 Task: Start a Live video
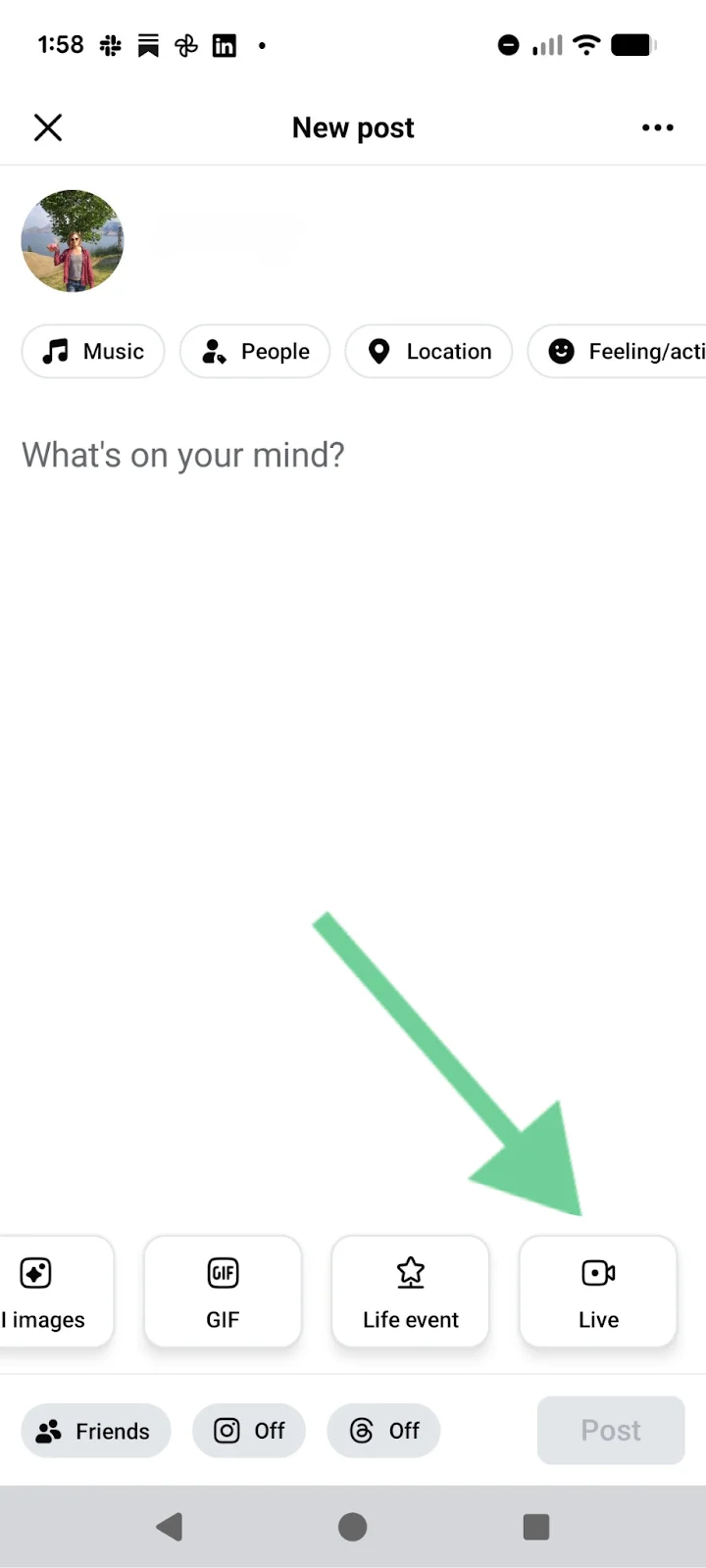598,1292
